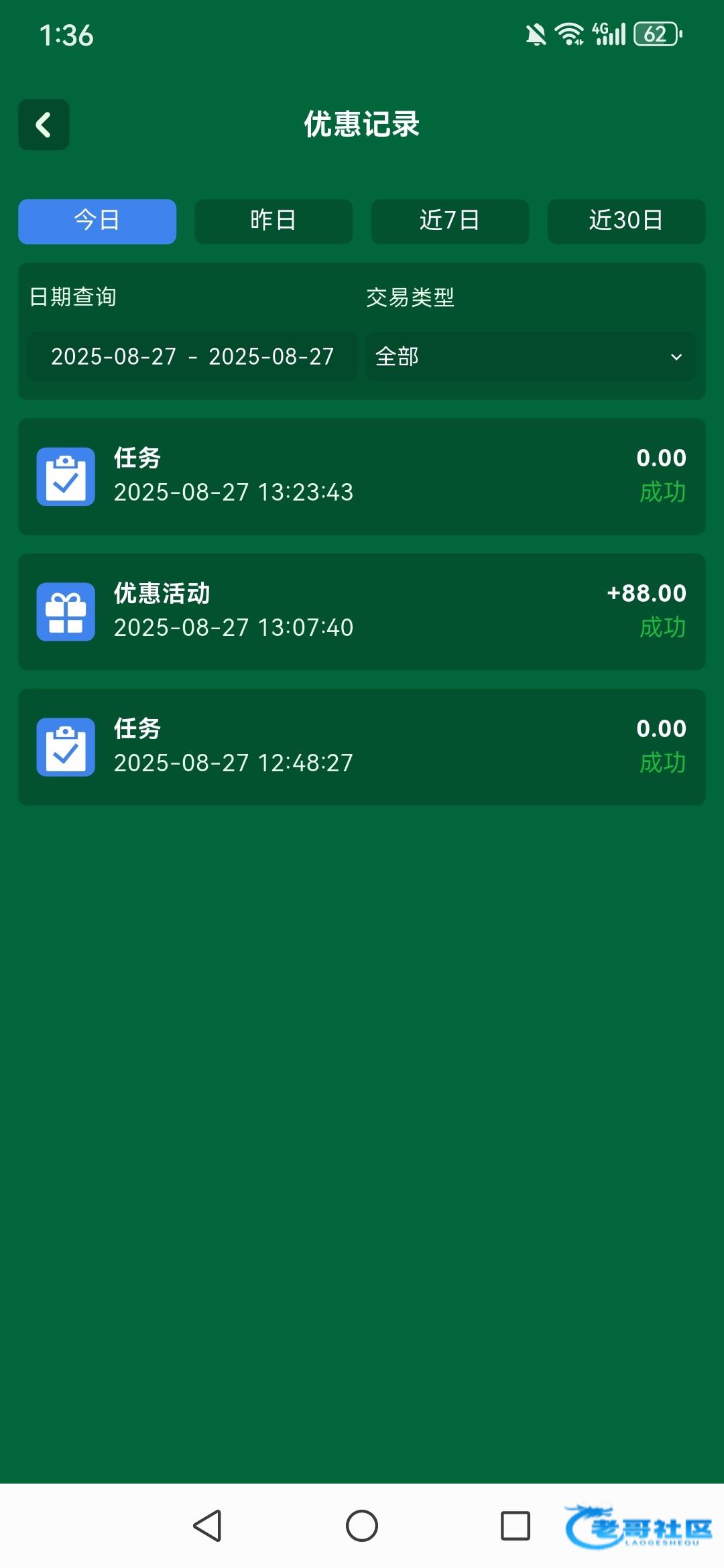Image resolution: width=724 pixels, height=1568 pixels.
Task: Open the 优惠活动 +88.00 record
Action: tap(362, 612)
